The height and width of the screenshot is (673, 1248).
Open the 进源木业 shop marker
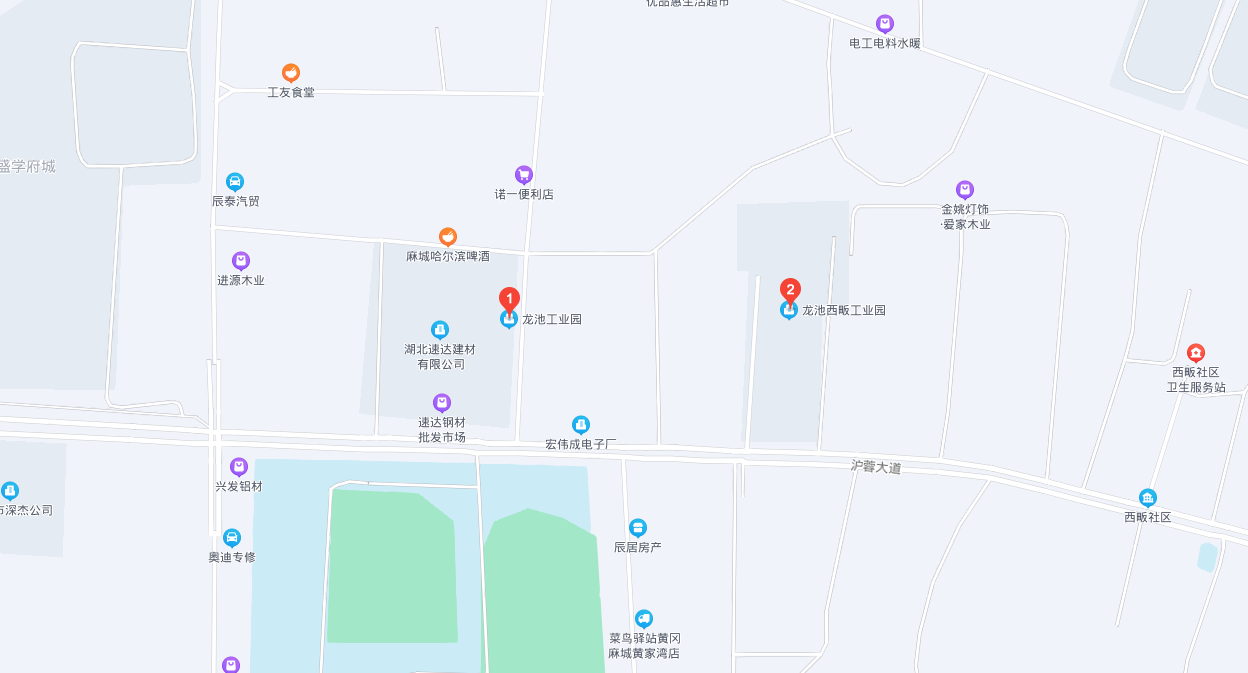(241, 261)
